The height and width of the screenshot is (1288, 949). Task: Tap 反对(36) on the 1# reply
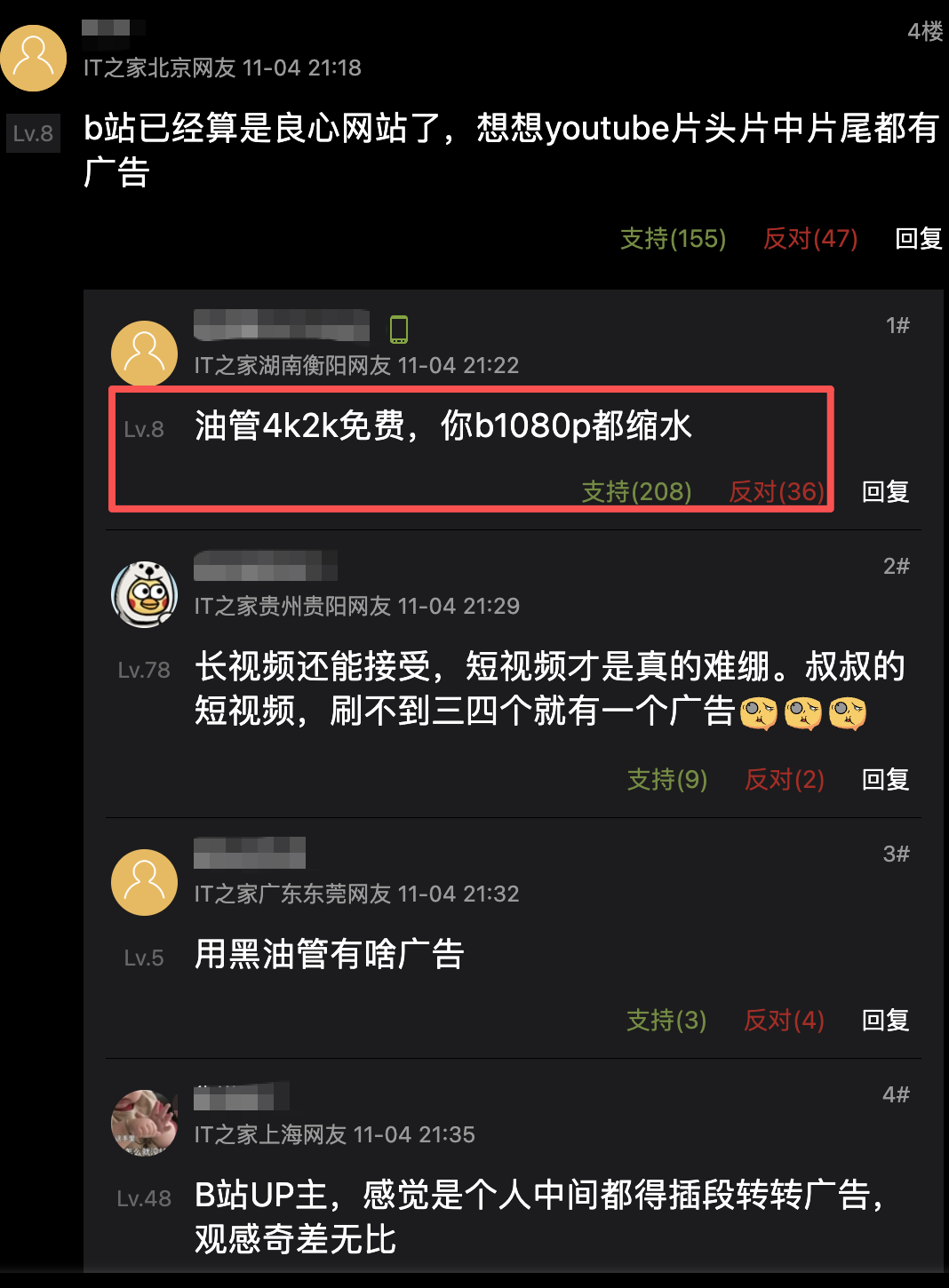pos(777,491)
